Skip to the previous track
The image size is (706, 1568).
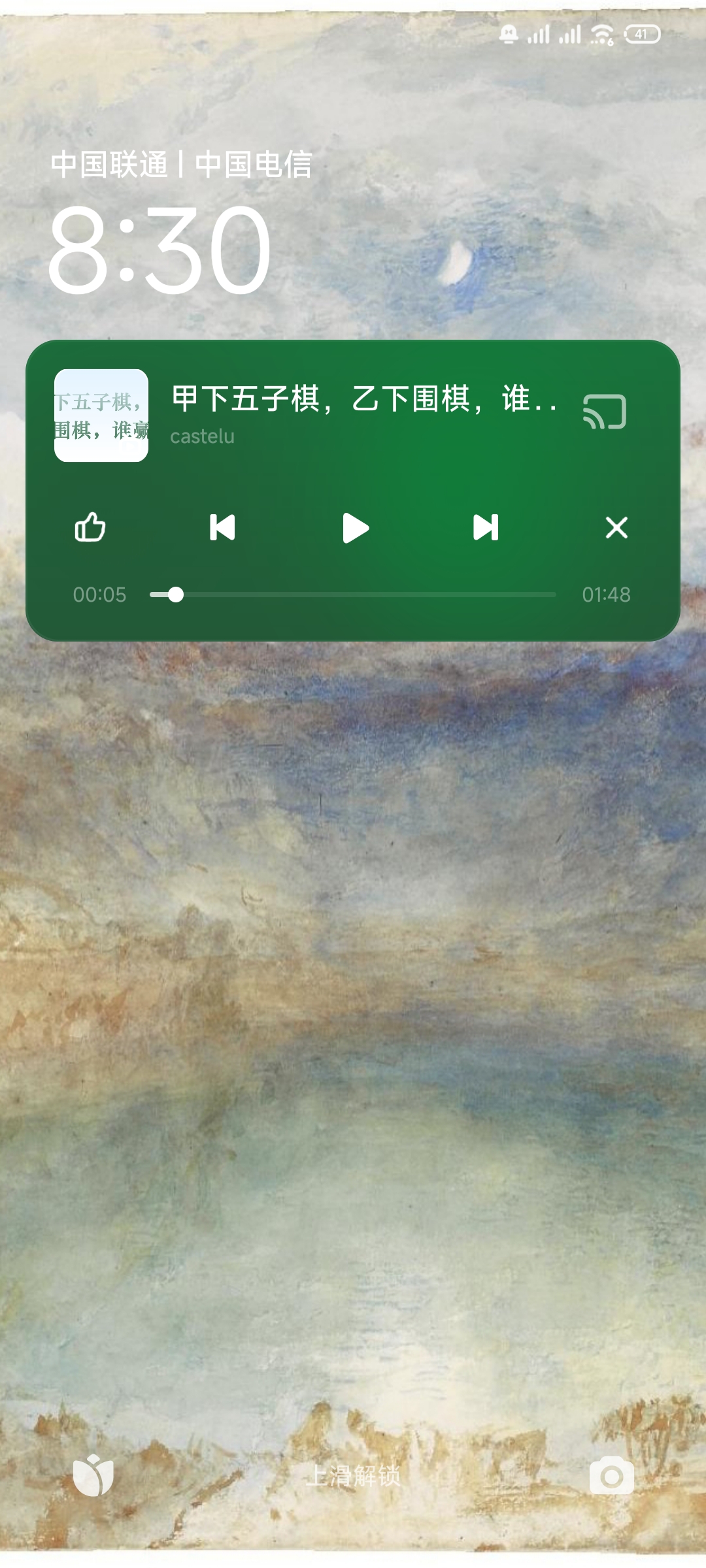click(x=222, y=527)
